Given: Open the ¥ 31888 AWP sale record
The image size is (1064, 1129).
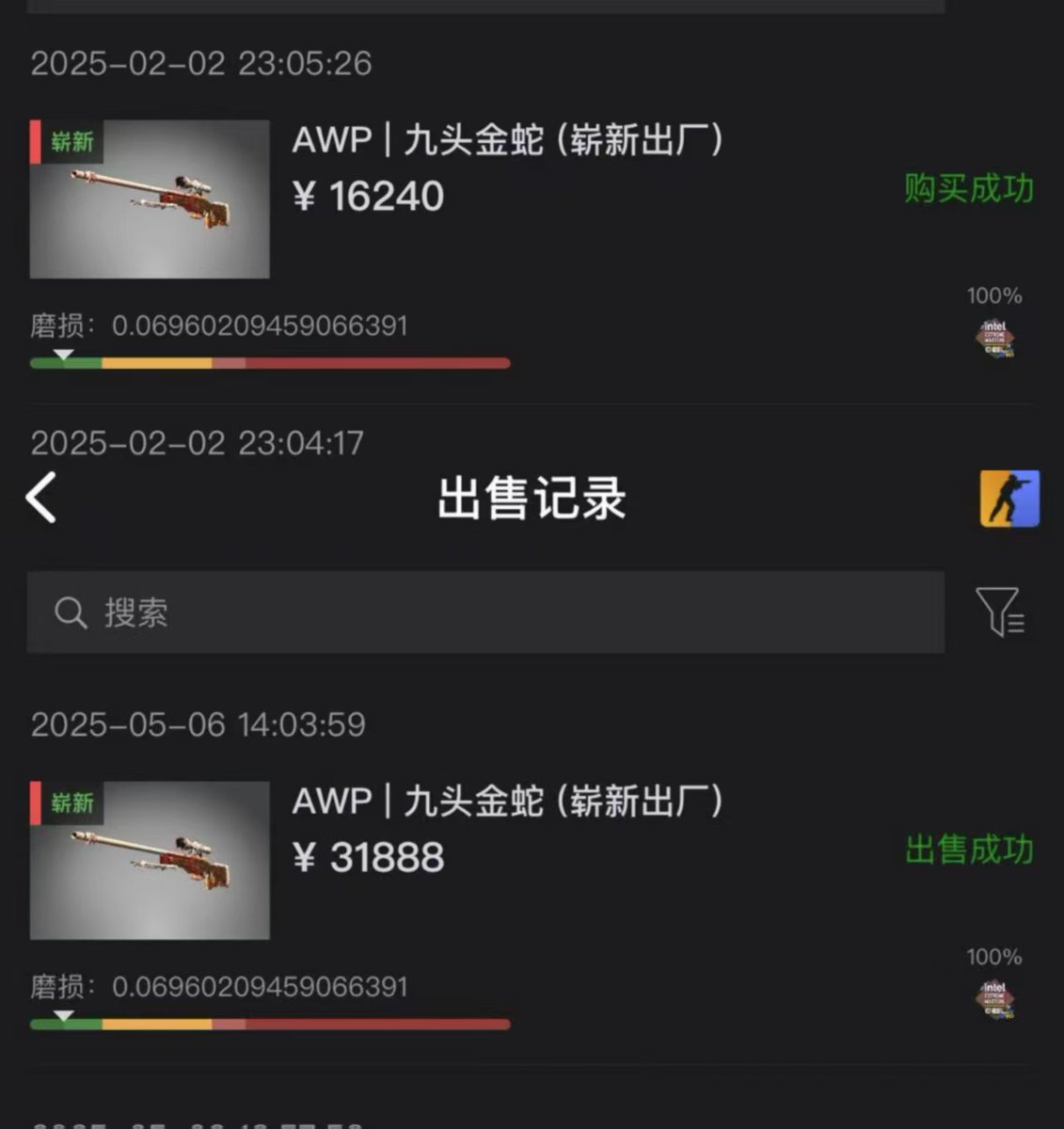Looking at the screenshot, I should 508,858.
